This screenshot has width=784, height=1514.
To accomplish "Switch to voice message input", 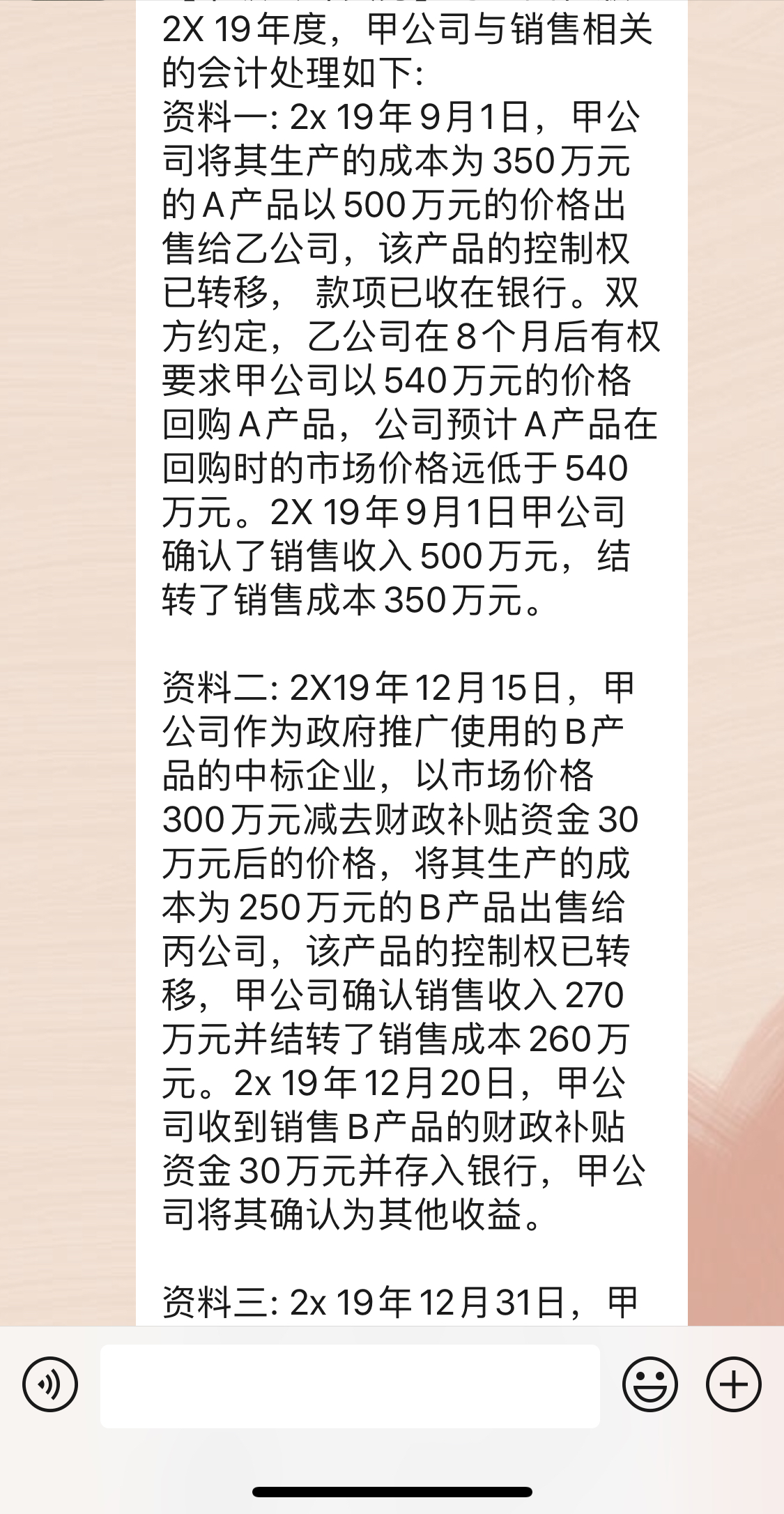I will coord(50,1384).
